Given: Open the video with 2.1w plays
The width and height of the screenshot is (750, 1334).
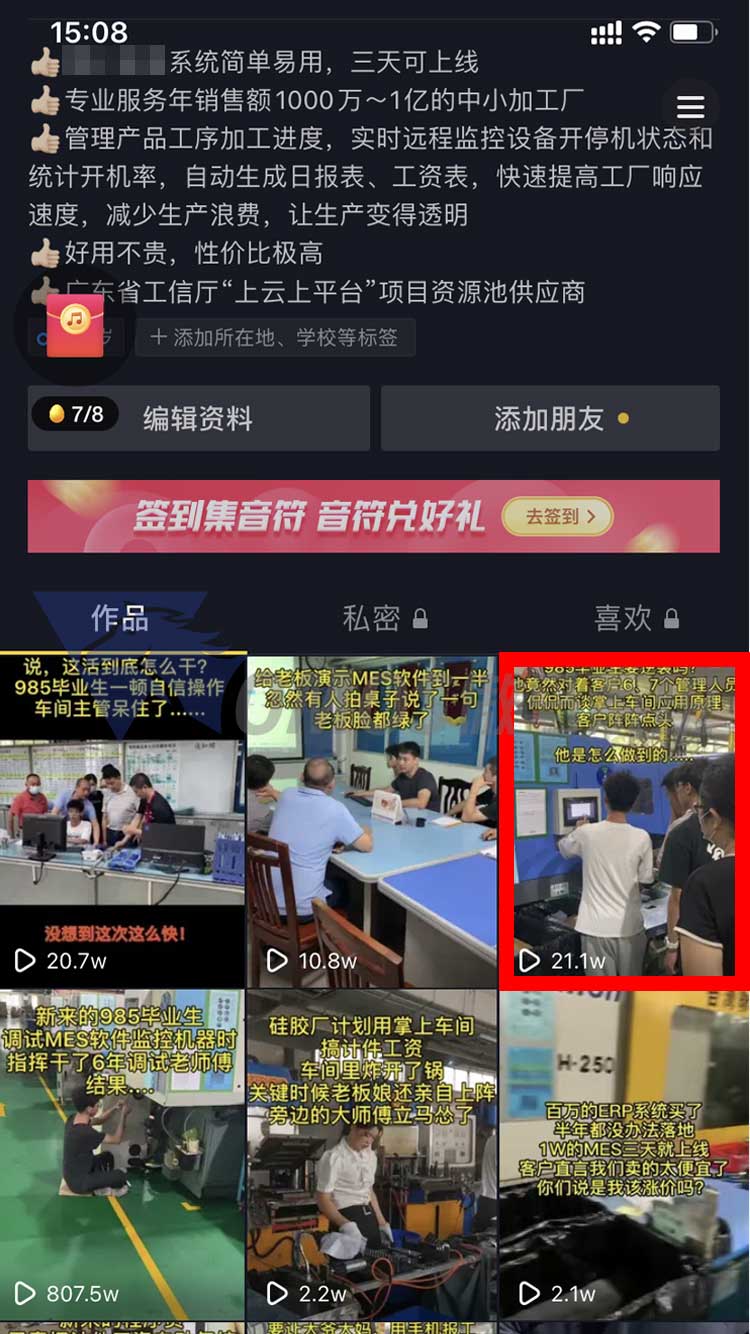Looking at the screenshot, I should click(624, 1155).
